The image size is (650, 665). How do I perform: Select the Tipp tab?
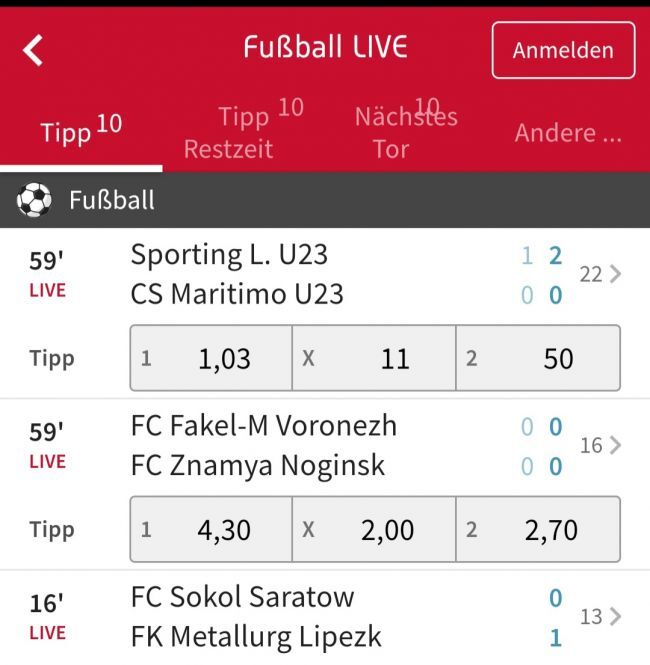coord(80,132)
